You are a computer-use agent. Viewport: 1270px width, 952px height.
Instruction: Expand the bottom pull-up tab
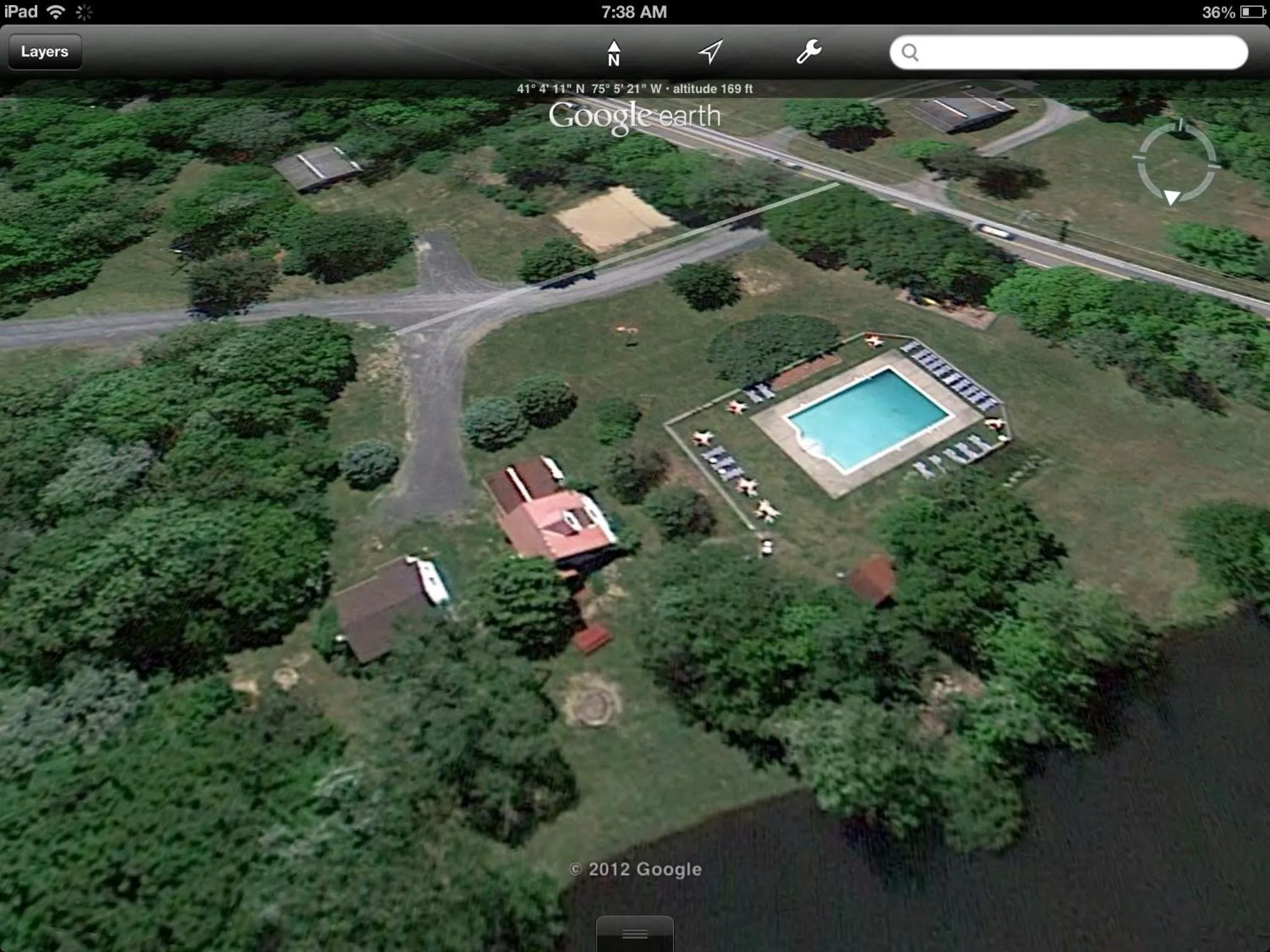[634, 933]
